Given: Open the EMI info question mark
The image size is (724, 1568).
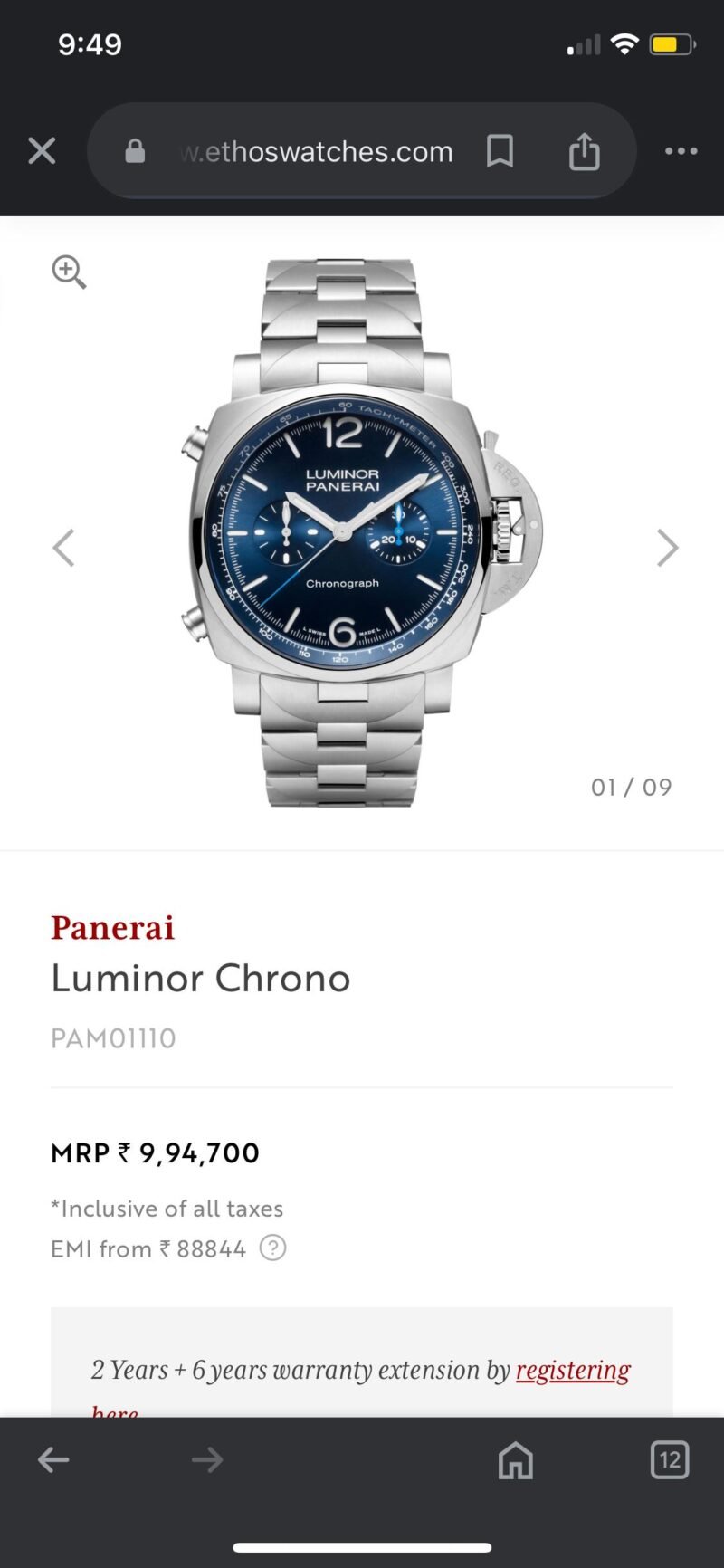Looking at the screenshot, I should point(272,1248).
